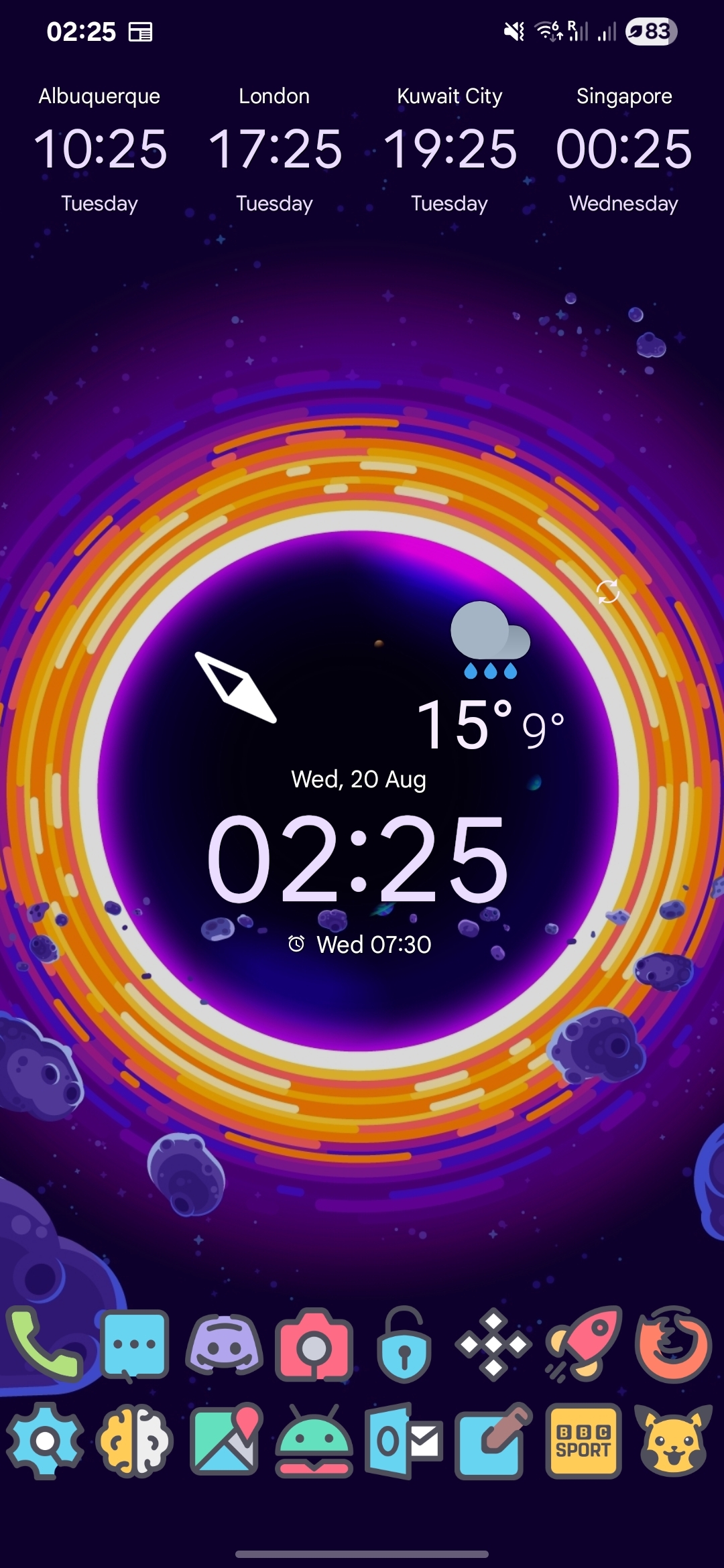Screen dimensions: 724x1568
Task: Open the BBC Sport app
Action: pyautogui.click(x=583, y=1441)
